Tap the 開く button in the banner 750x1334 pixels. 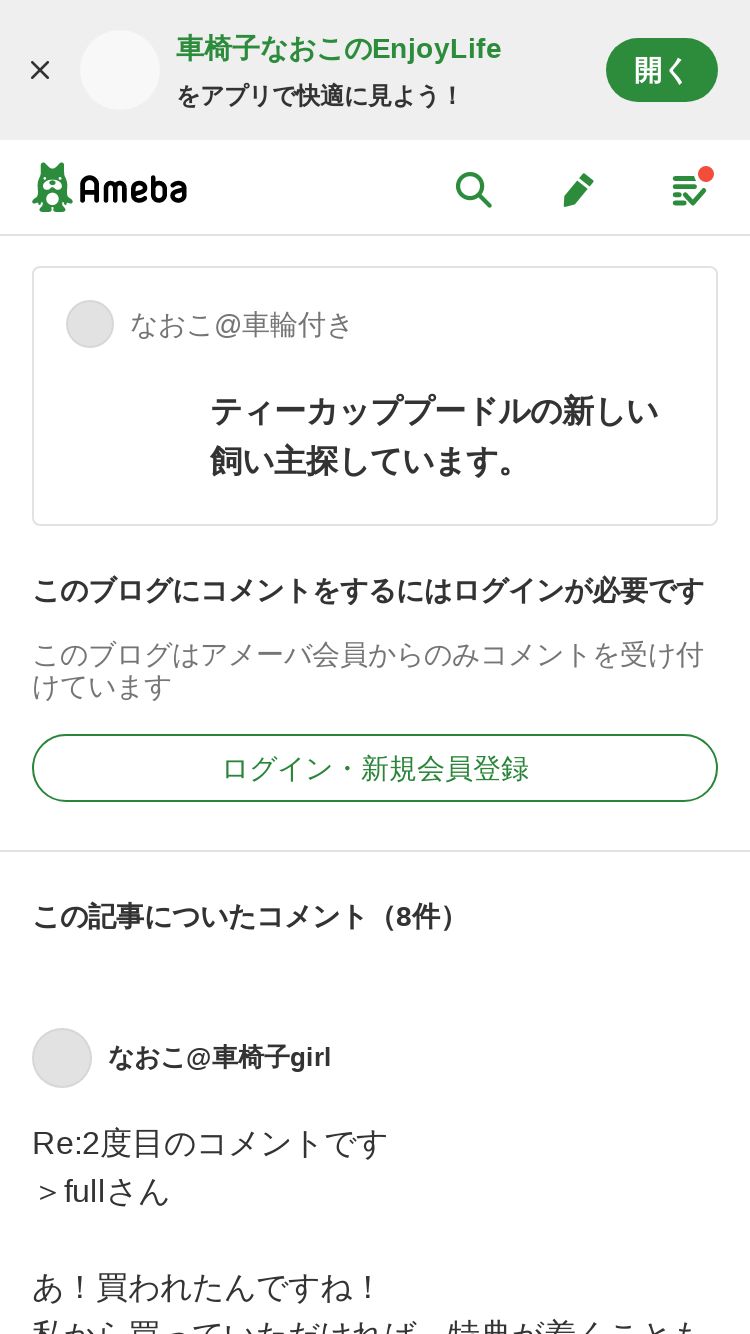(x=661, y=70)
